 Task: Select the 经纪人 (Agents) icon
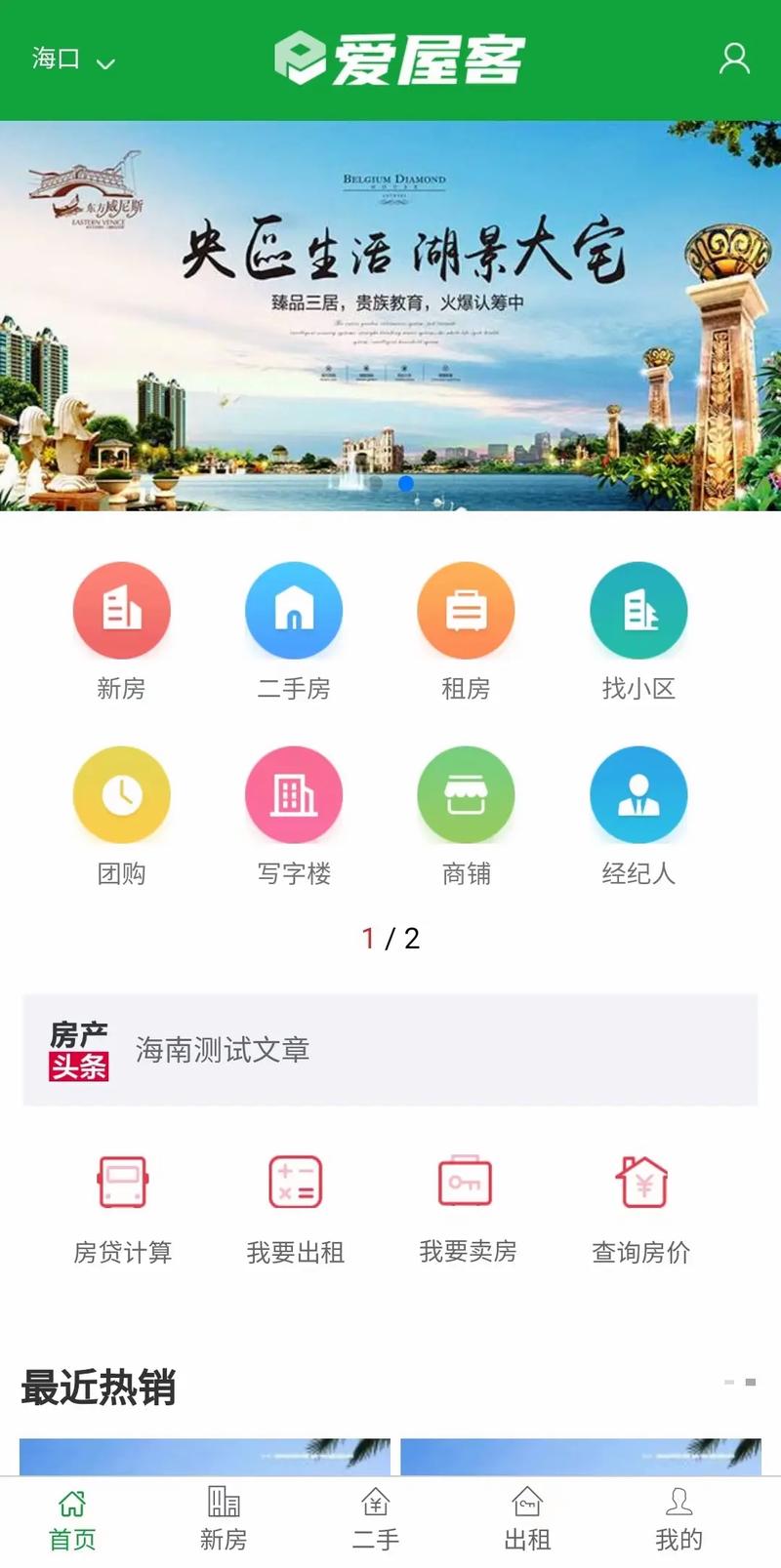638,794
